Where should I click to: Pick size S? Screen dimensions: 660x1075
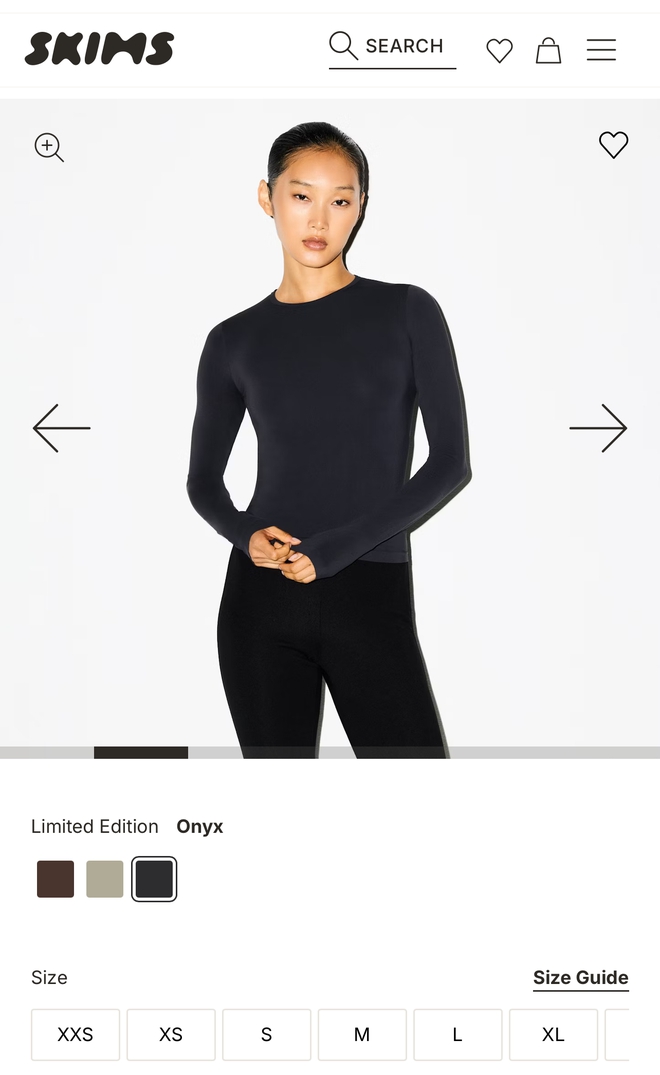pos(266,1034)
